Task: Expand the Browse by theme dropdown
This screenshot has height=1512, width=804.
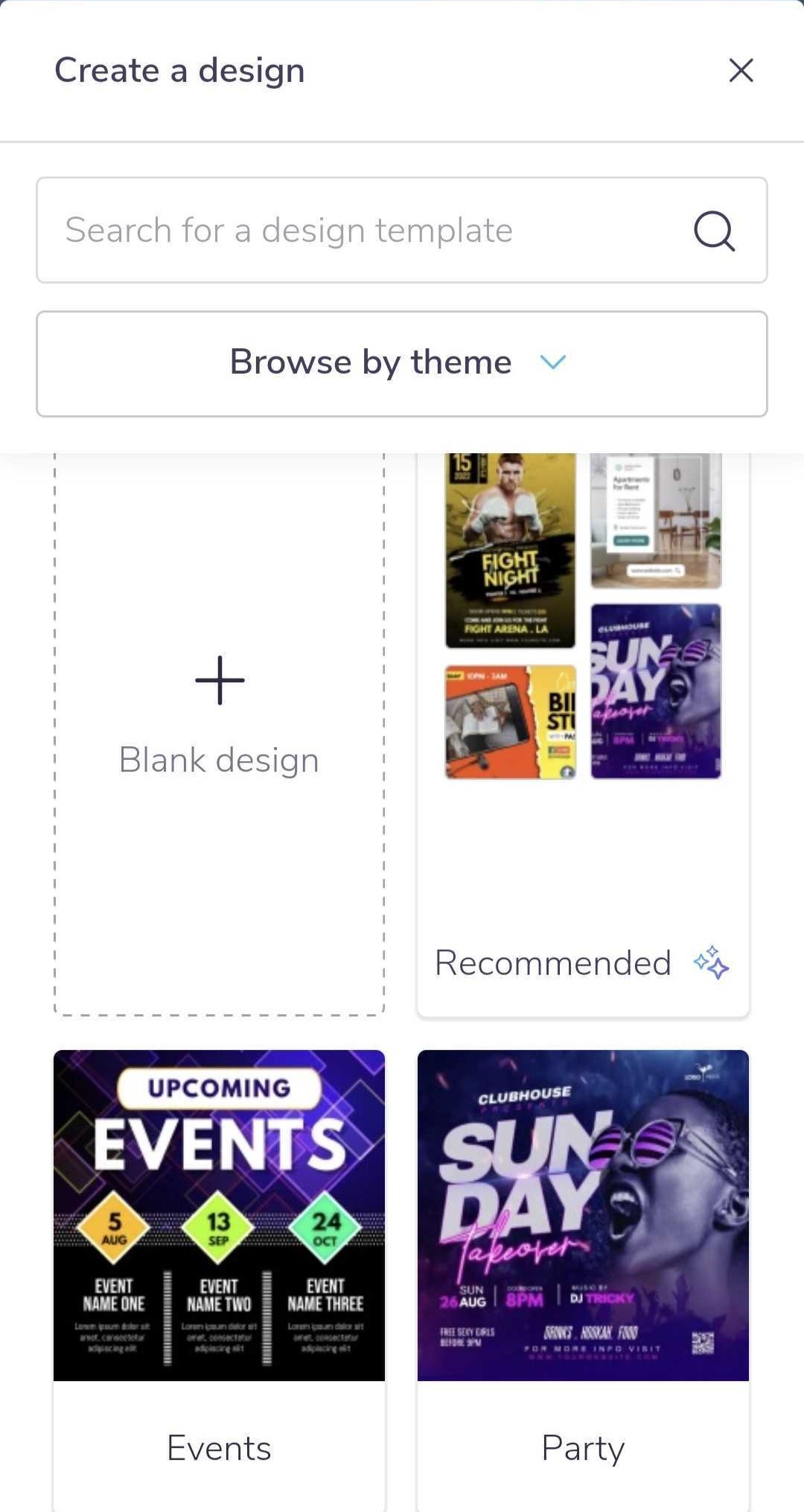Action: [x=402, y=363]
